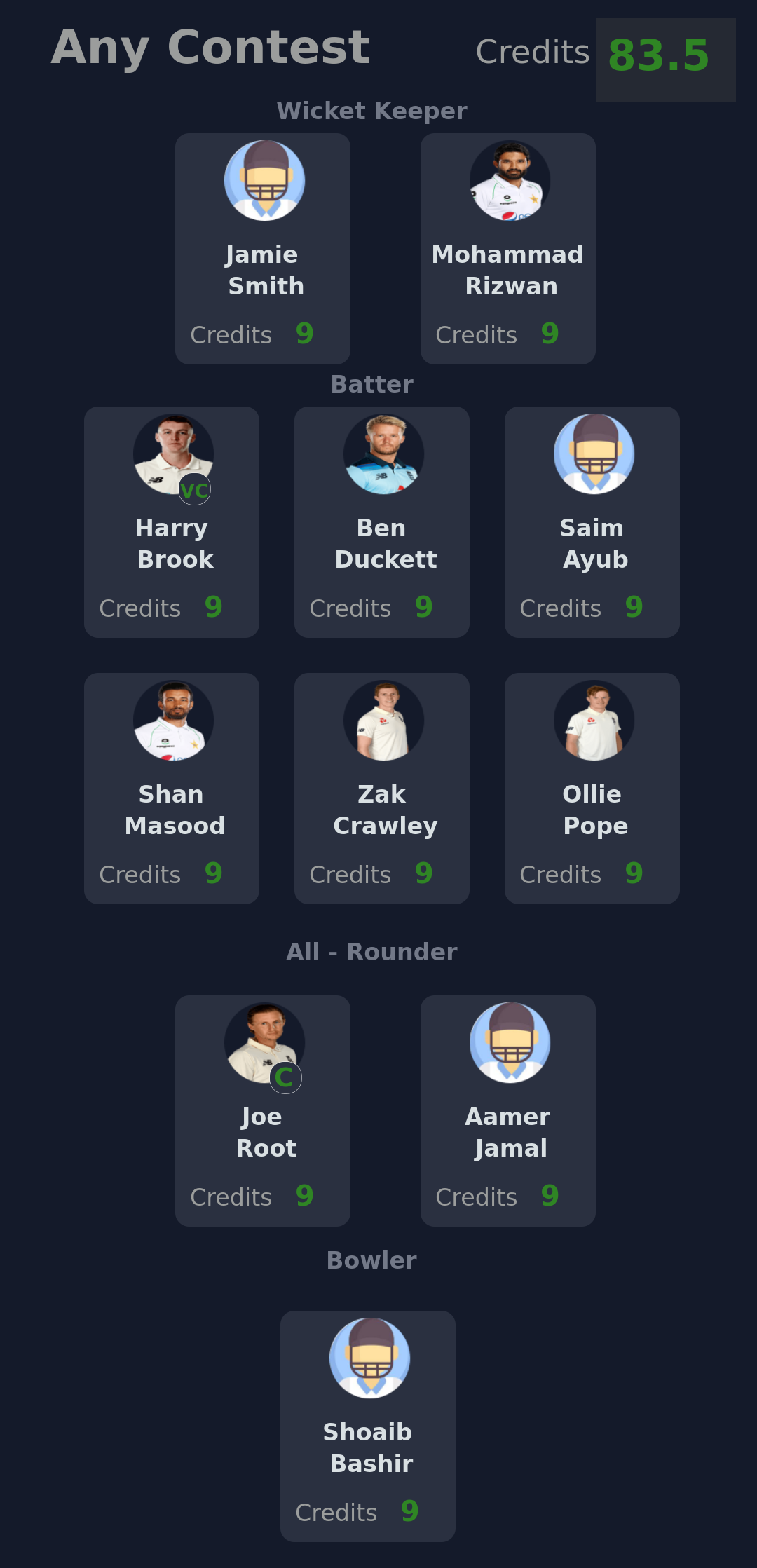View Zak Crawley's card

[x=382, y=789]
